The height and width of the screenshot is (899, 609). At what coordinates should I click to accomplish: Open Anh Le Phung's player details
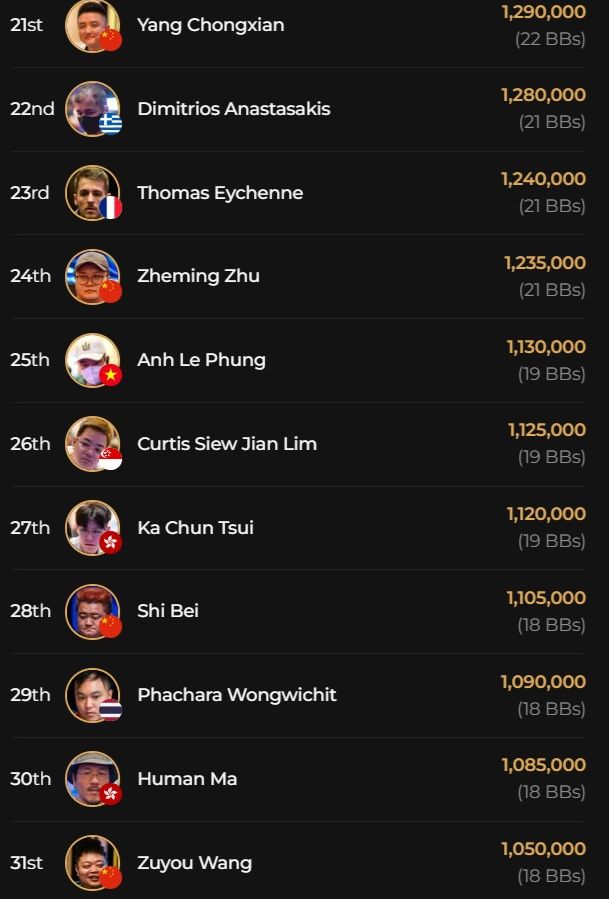click(201, 360)
